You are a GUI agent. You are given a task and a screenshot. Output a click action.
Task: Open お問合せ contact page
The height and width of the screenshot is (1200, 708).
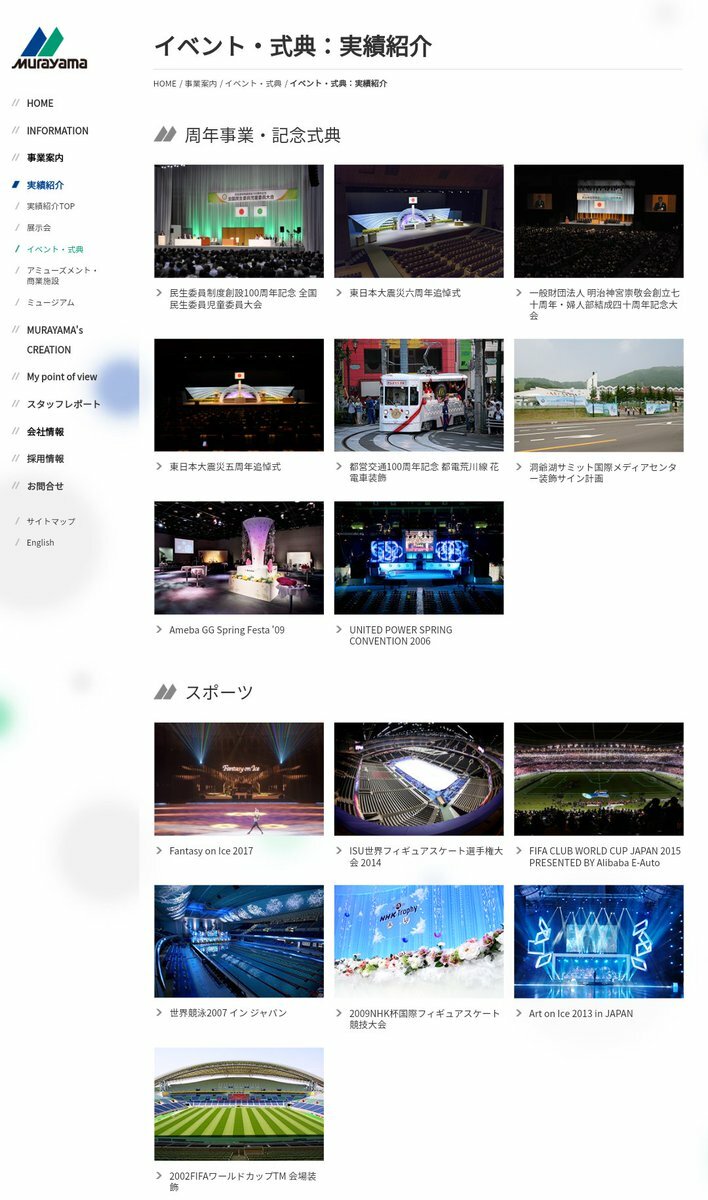click(45, 486)
